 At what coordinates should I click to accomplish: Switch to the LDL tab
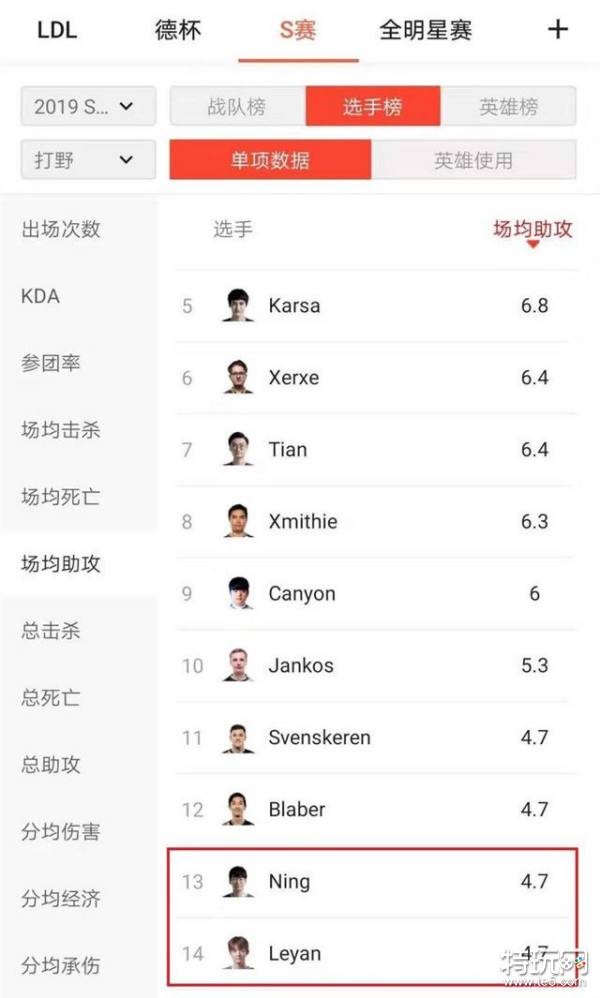coord(57,30)
